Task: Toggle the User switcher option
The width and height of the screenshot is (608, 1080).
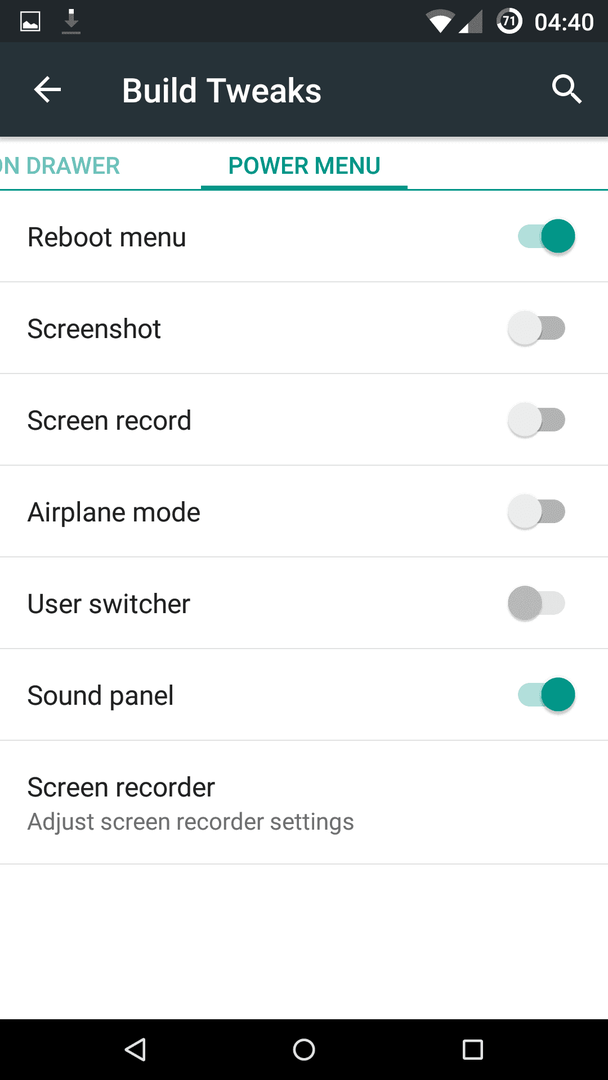Action: coord(536,603)
